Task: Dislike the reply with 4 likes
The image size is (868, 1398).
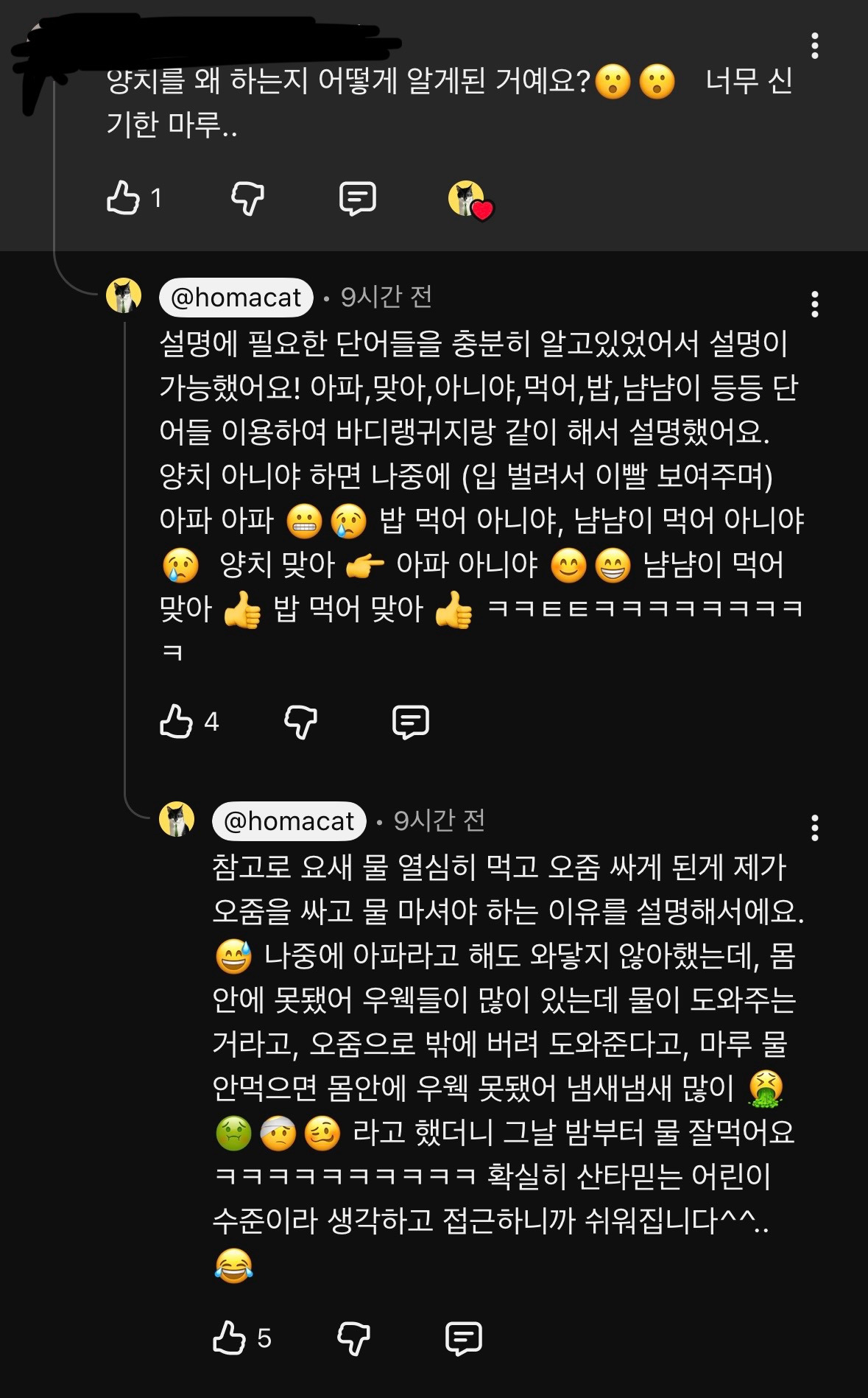Action: 300,721
